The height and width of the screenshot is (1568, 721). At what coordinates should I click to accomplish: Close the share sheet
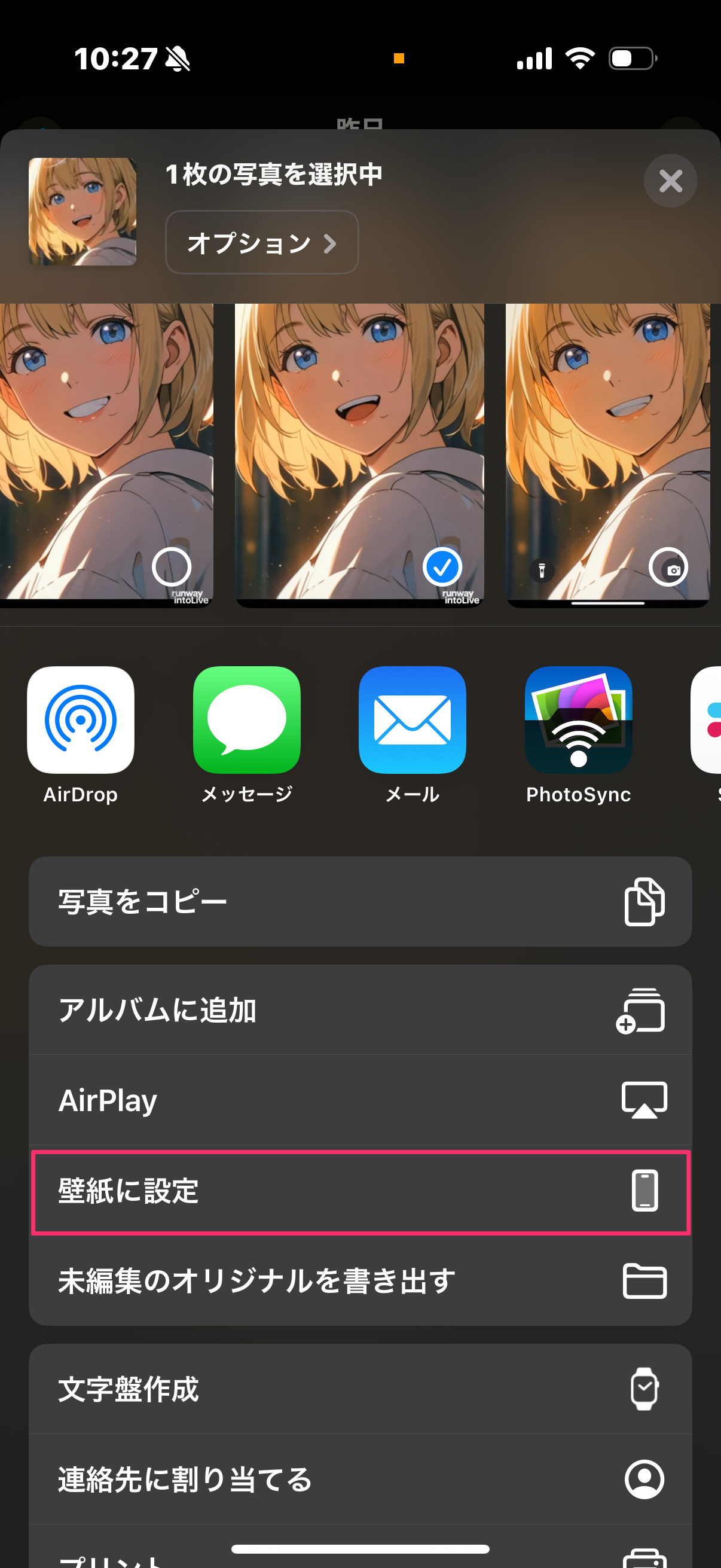[670, 181]
